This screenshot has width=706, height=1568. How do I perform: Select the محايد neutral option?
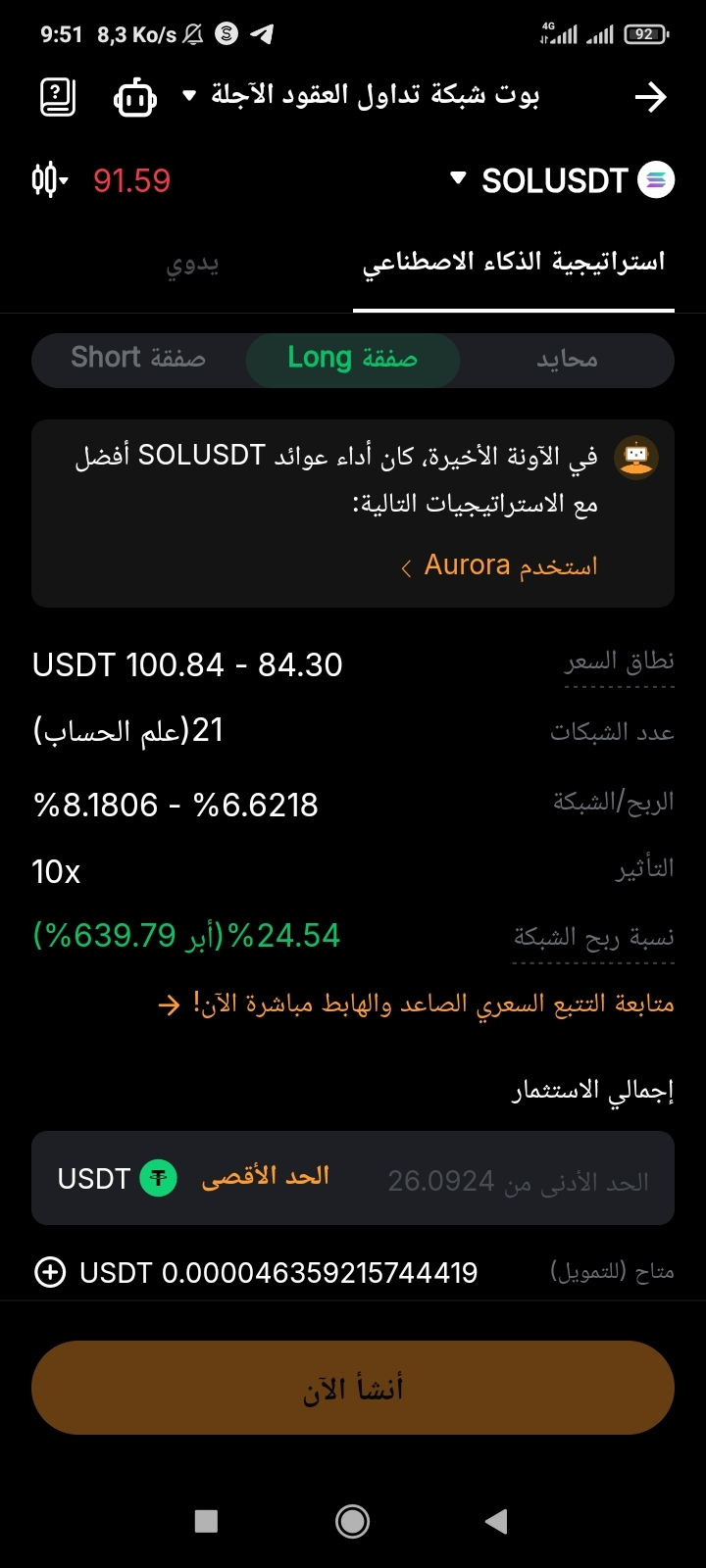(567, 360)
